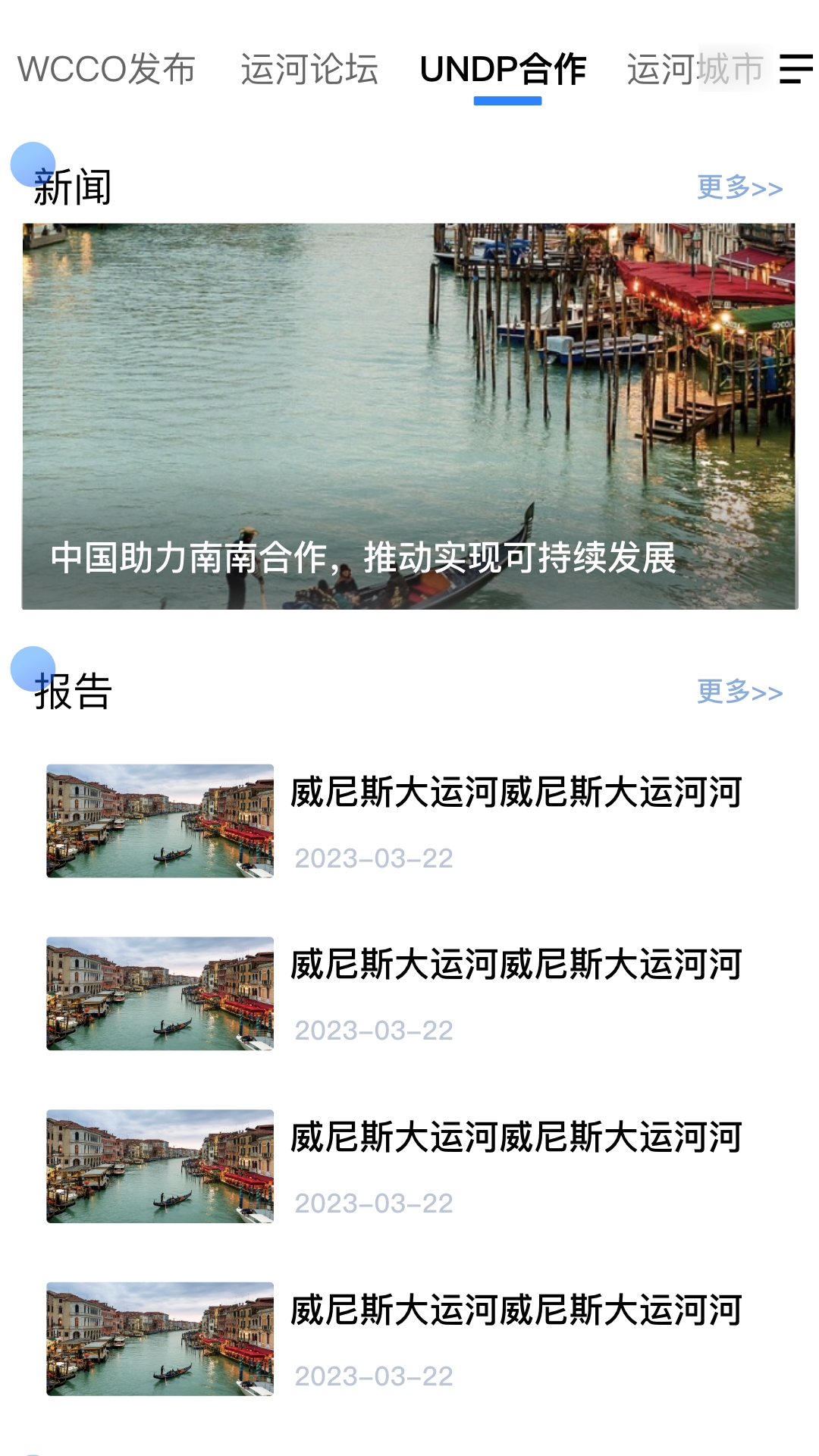The image size is (819, 1456).
Task: Click the date 2023-03-22 on the first report
Action: [x=375, y=859]
